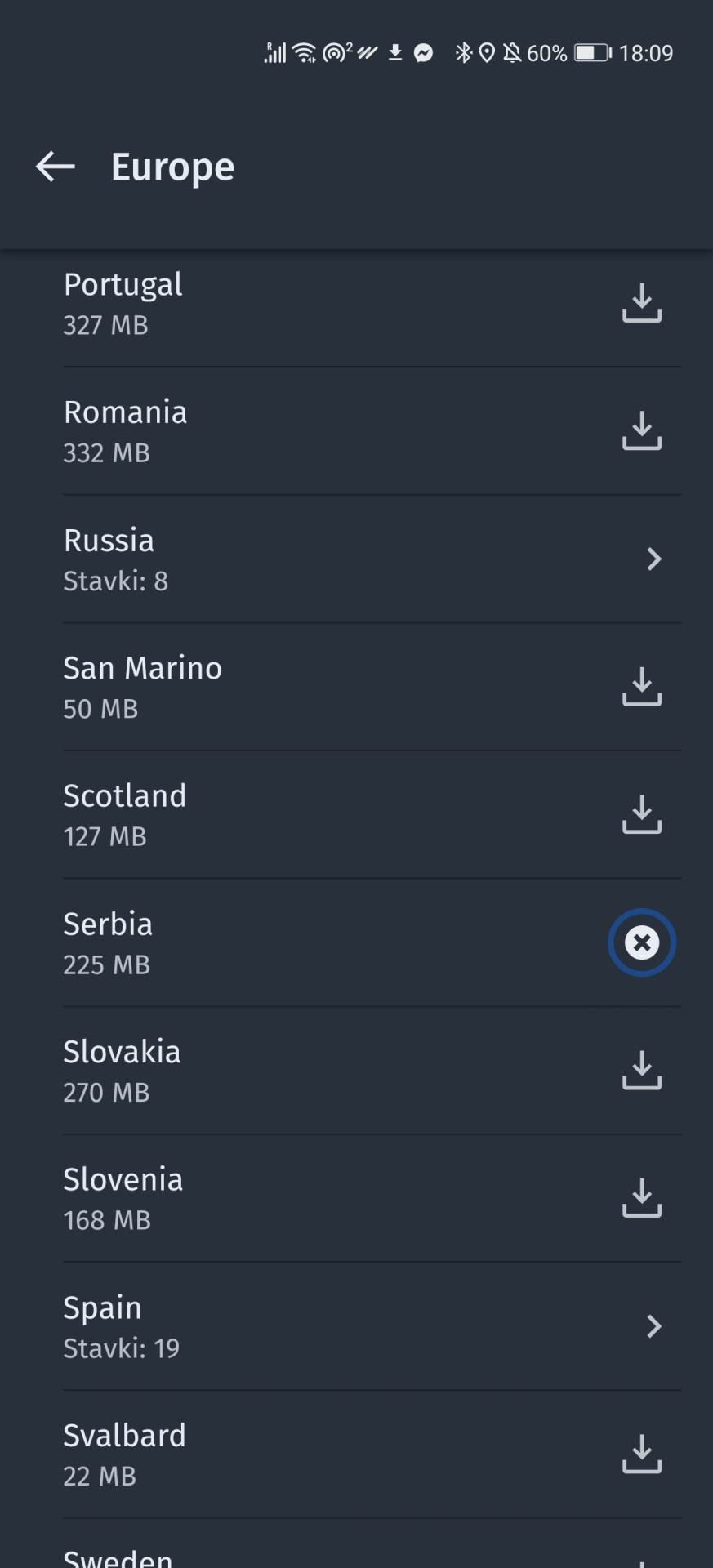The image size is (713, 1568).
Task: Open Spain's region list
Action: click(653, 1326)
